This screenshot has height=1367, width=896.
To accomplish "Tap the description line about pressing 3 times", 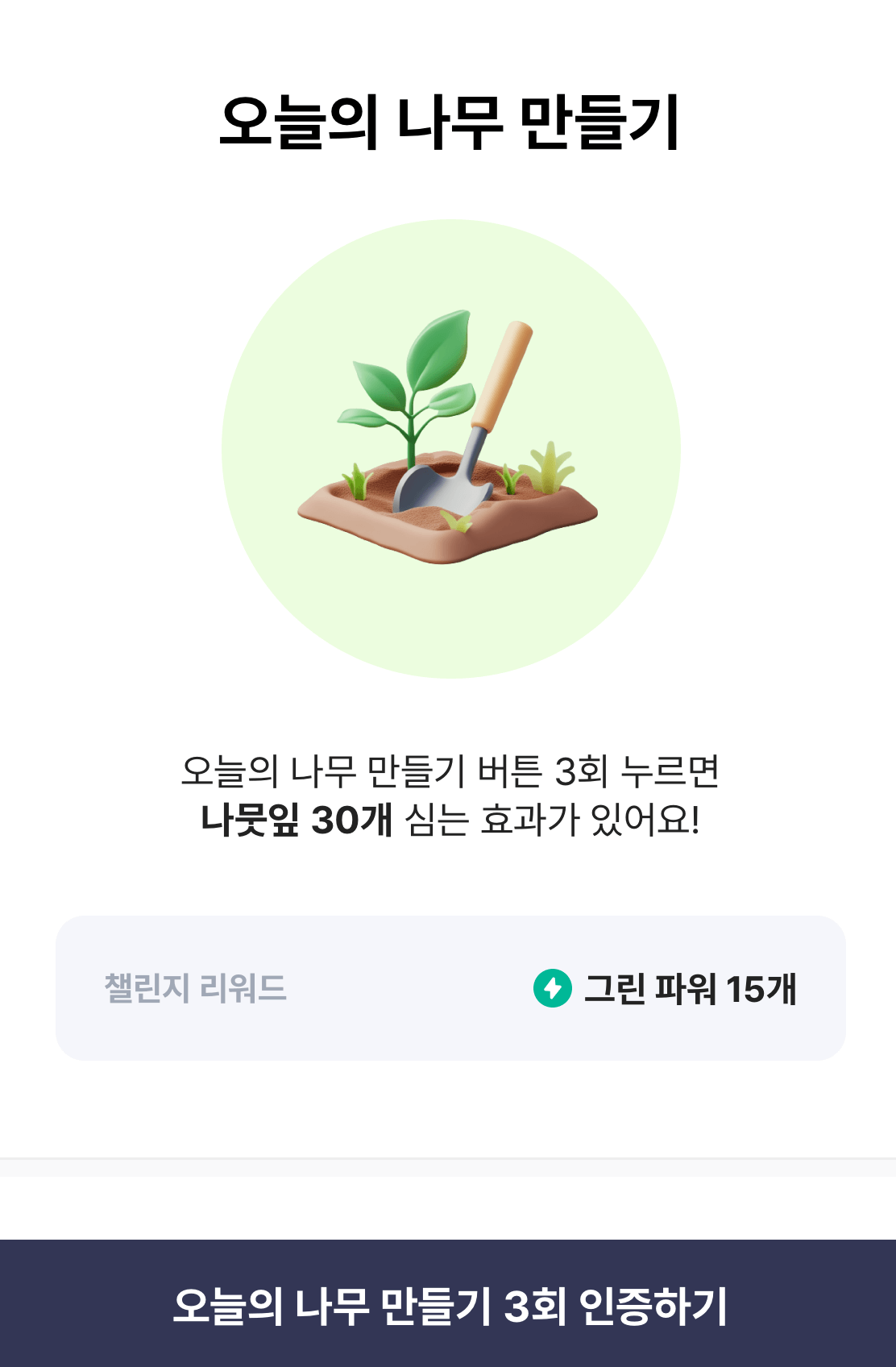I will (x=448, y=770).
